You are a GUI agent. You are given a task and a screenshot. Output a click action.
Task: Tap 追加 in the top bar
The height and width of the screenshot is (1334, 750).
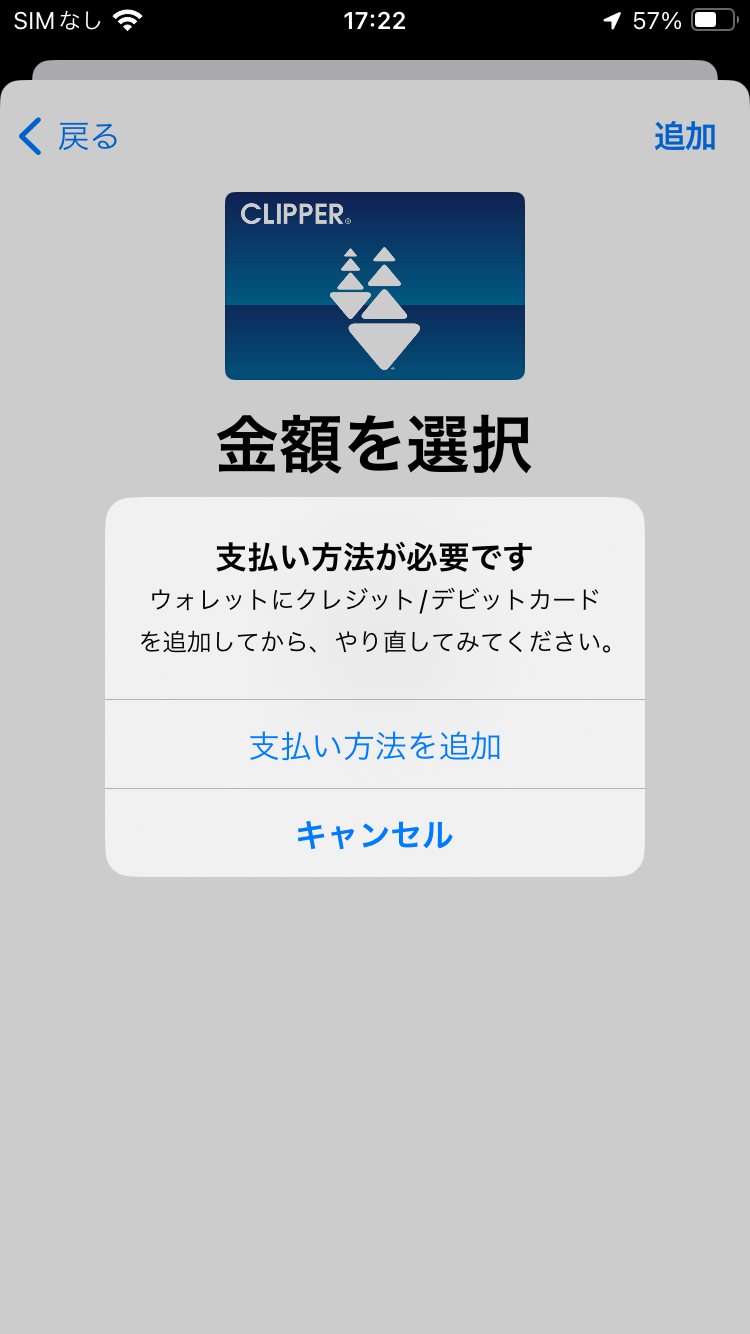pyautogui.click(x=685, y=137)
